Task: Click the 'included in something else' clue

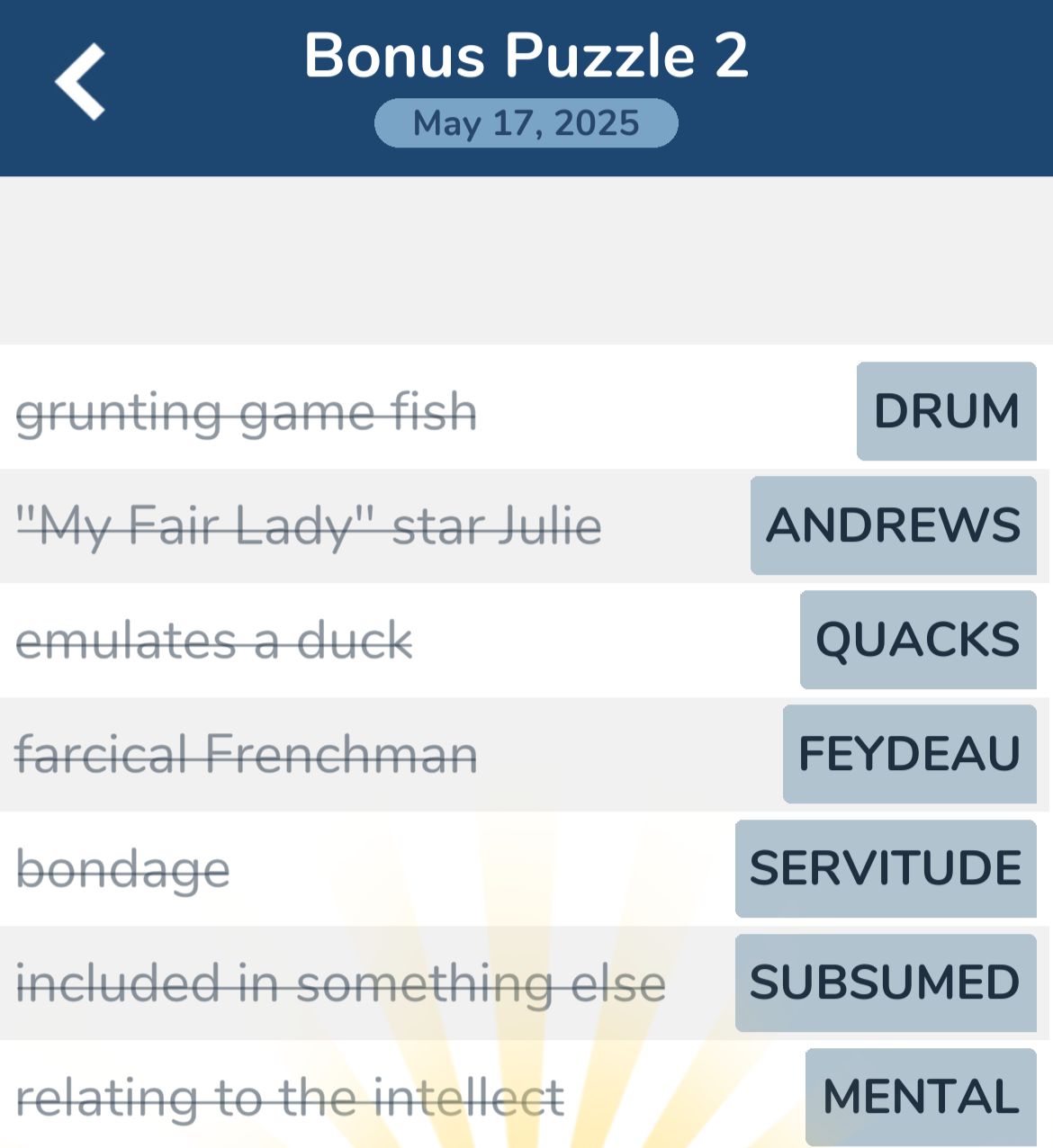Action: pyautogui.click(x=340, y=982)
